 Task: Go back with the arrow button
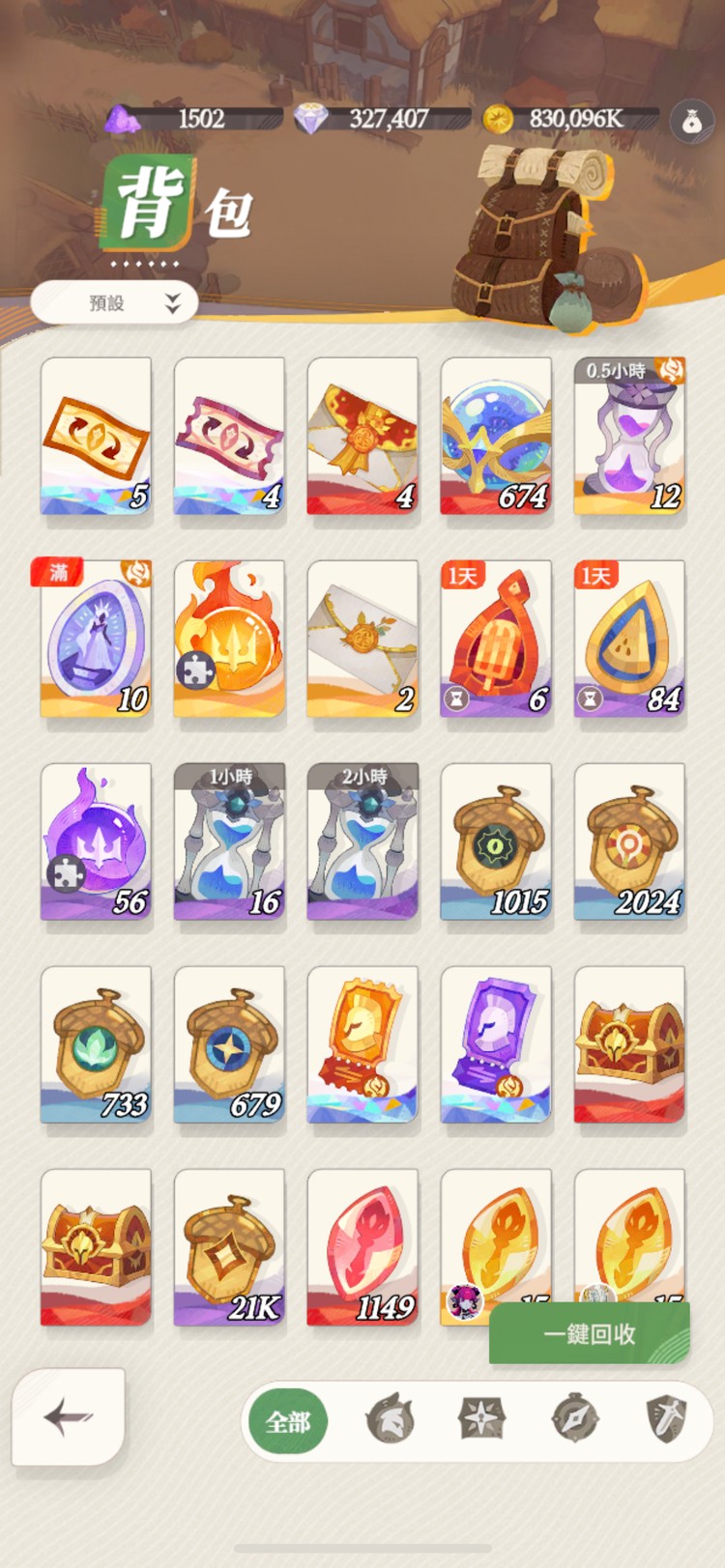69,1417
